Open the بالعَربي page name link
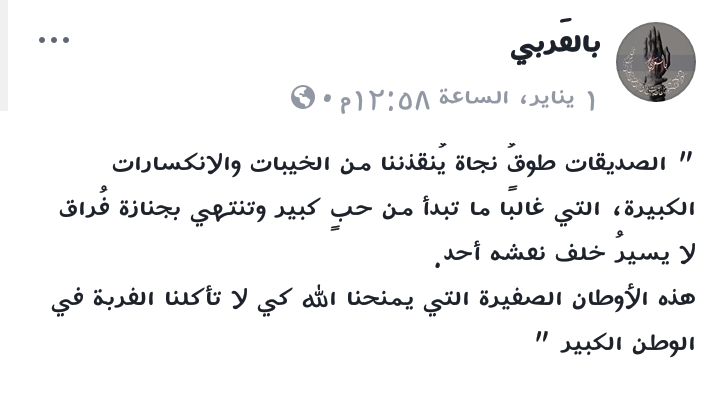The height and width of the screenshot is (413, 720). pos(556,46)
